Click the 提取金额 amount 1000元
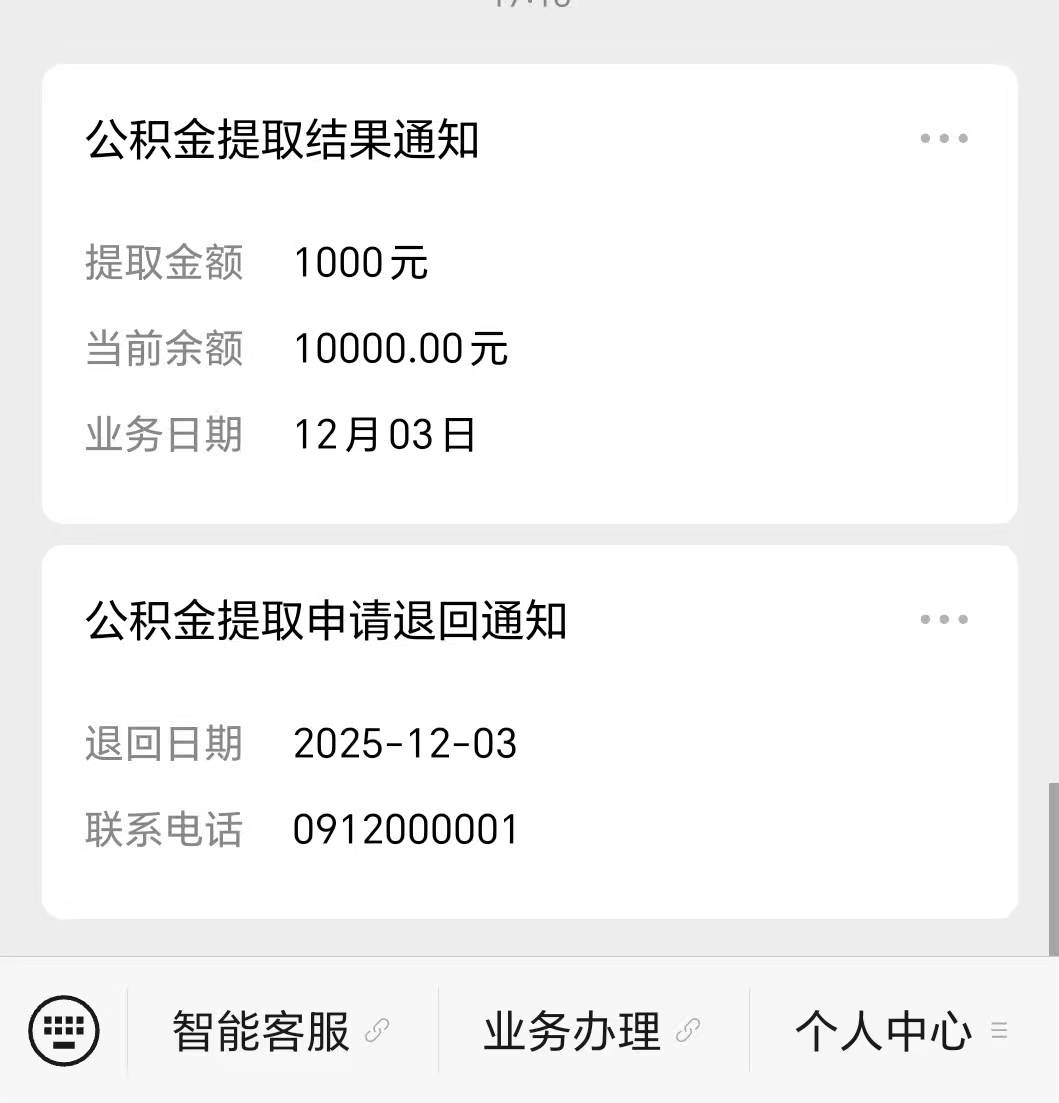This screenshot has width=1059, height=1103. click(x=360, y=263)
